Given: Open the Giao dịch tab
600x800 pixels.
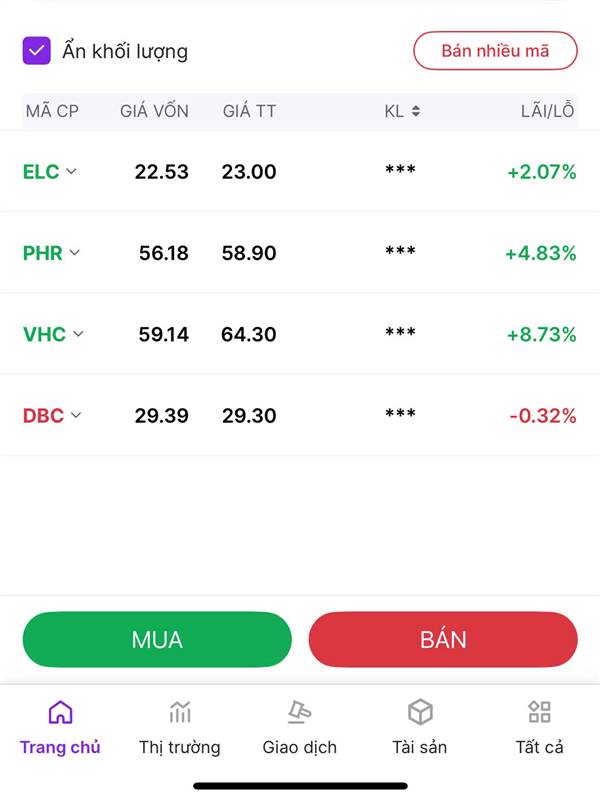Looking at the screenshot, I should click(x=300, y=728).
